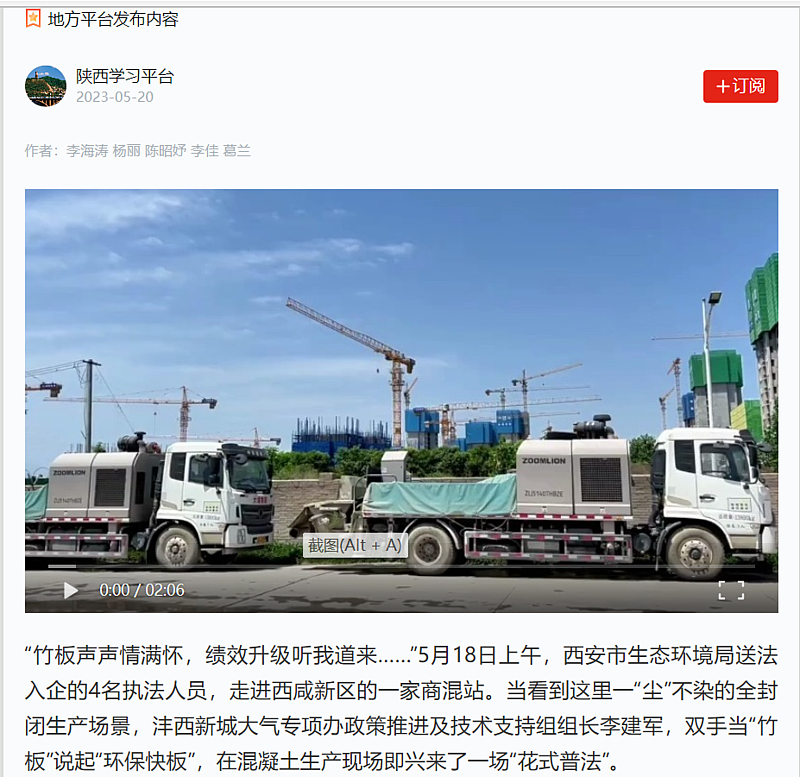Play the video
Image resolution: width=800 pixels, height=777 pixels.
click(71, 590)
